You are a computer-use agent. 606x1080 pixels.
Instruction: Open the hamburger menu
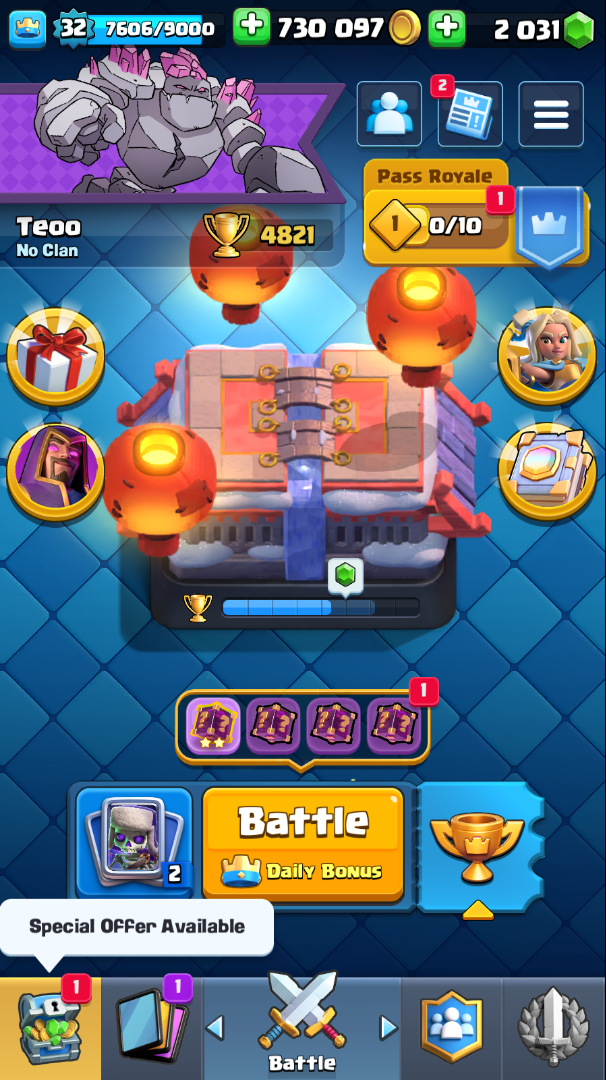click(x=551, y=115)
